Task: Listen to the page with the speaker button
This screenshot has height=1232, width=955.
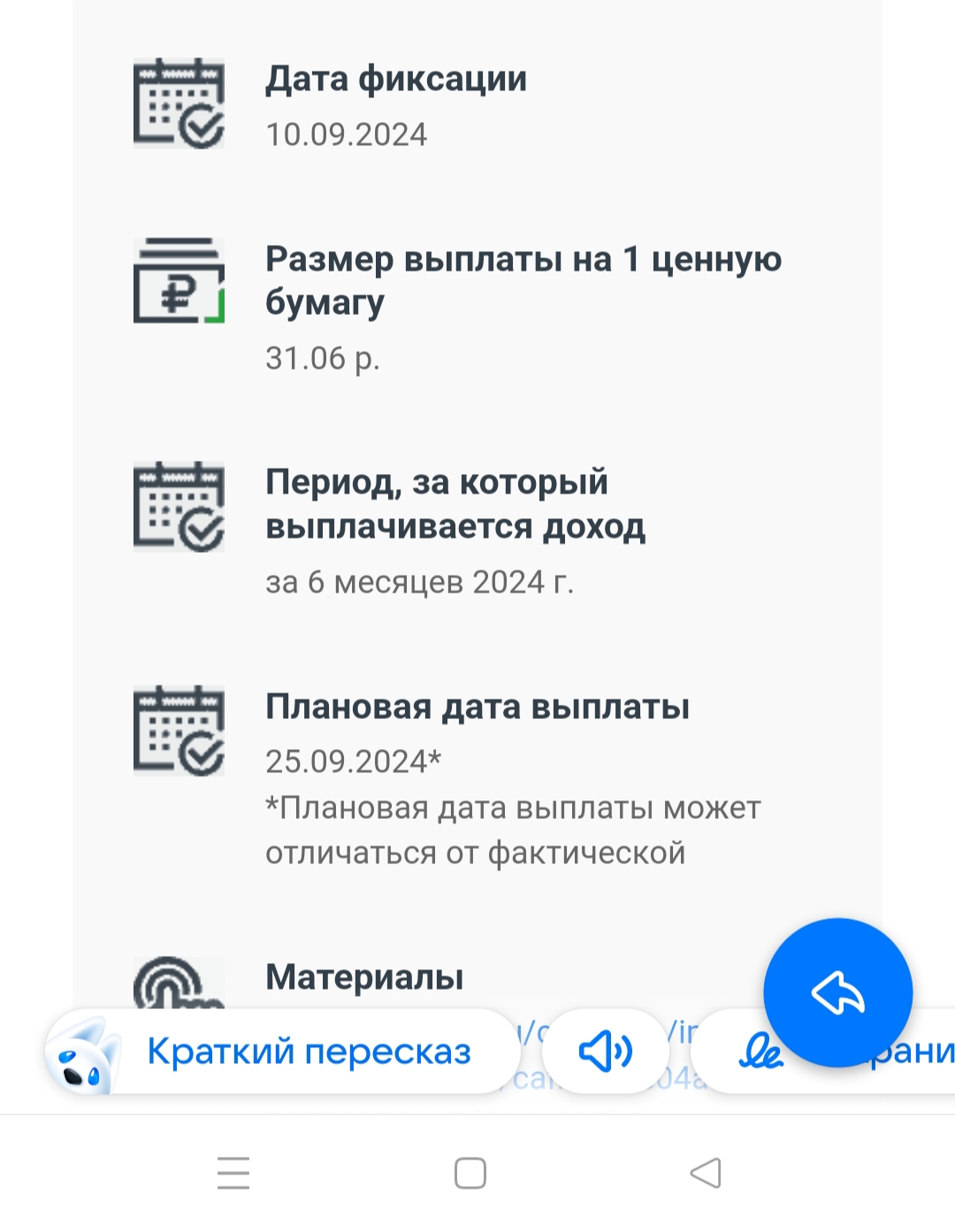Action: point(605,1052)
